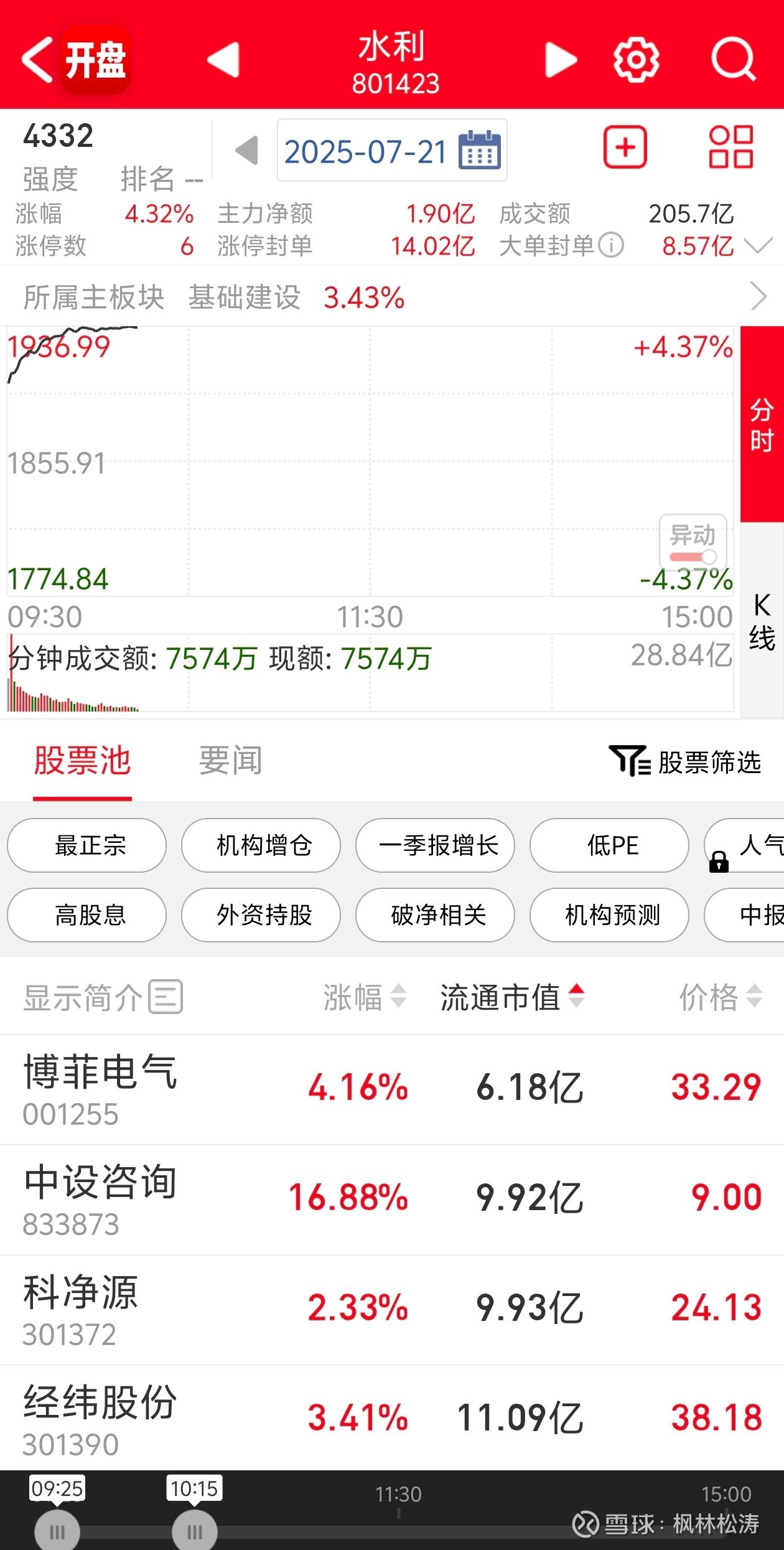
Task: Open the settings gear icon
Action: 635,60
